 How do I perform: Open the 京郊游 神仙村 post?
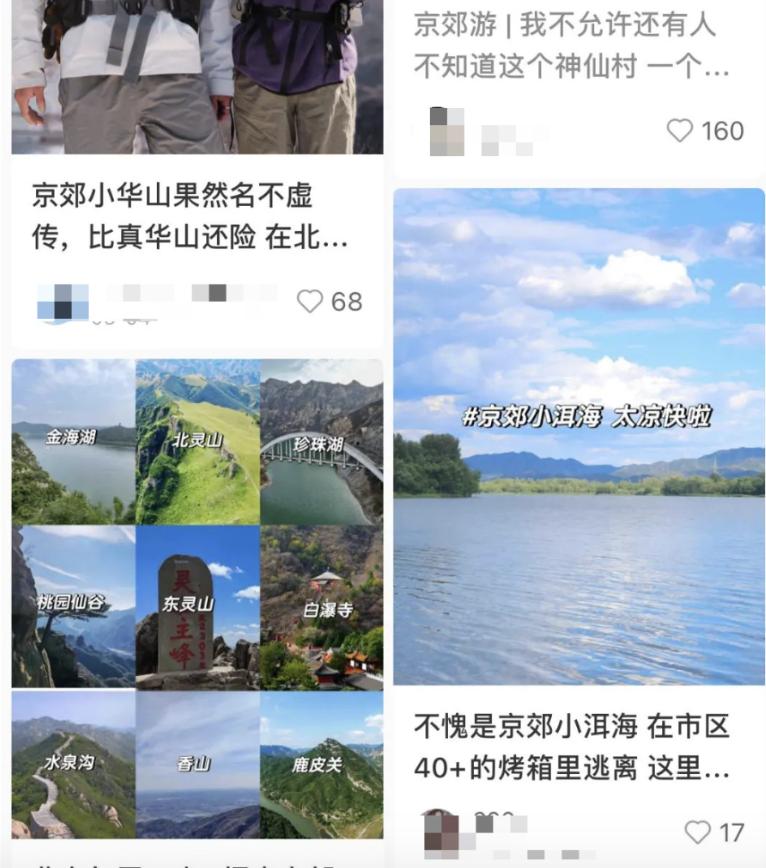point(572,45)
